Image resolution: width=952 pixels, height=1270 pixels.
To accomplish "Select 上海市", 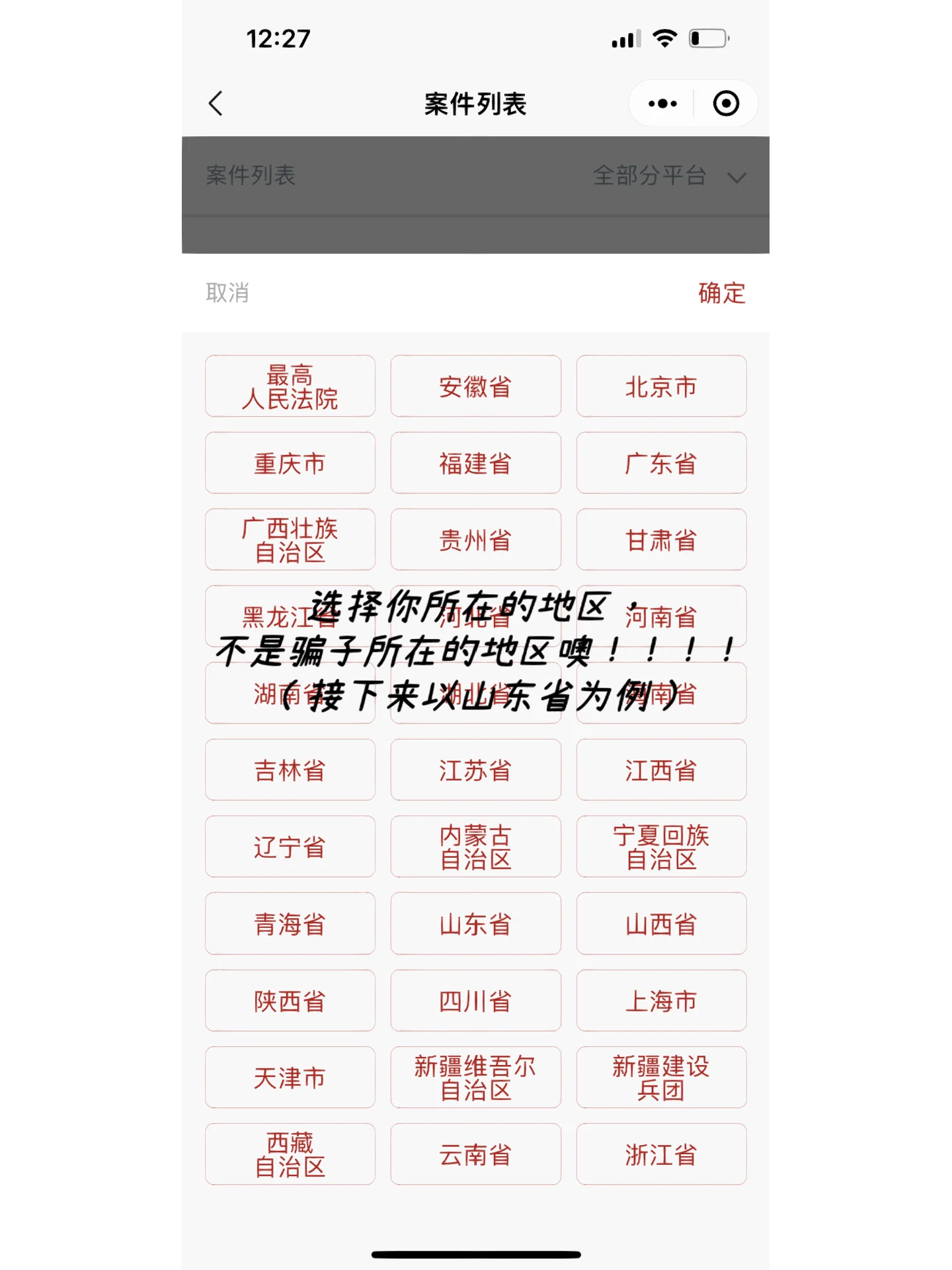I will coord(661,1001).
